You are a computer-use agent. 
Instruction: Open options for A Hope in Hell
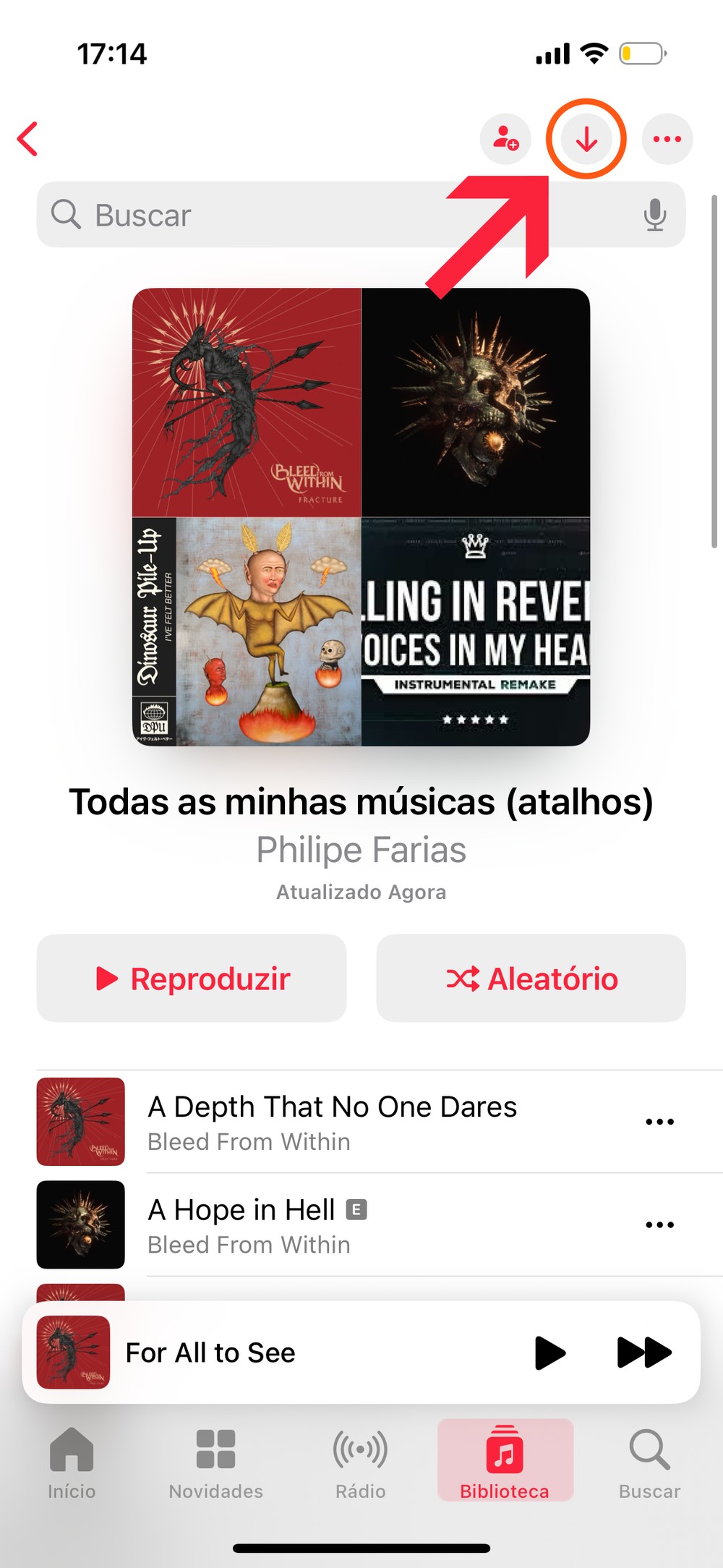(x=659, y=1224)
